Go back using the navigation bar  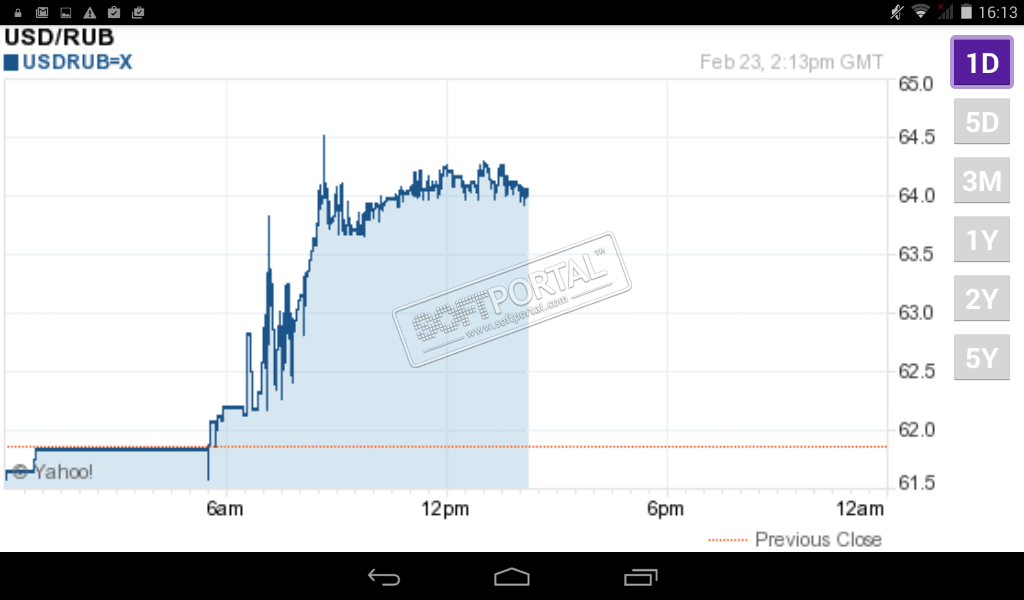[x=384, y=577]
